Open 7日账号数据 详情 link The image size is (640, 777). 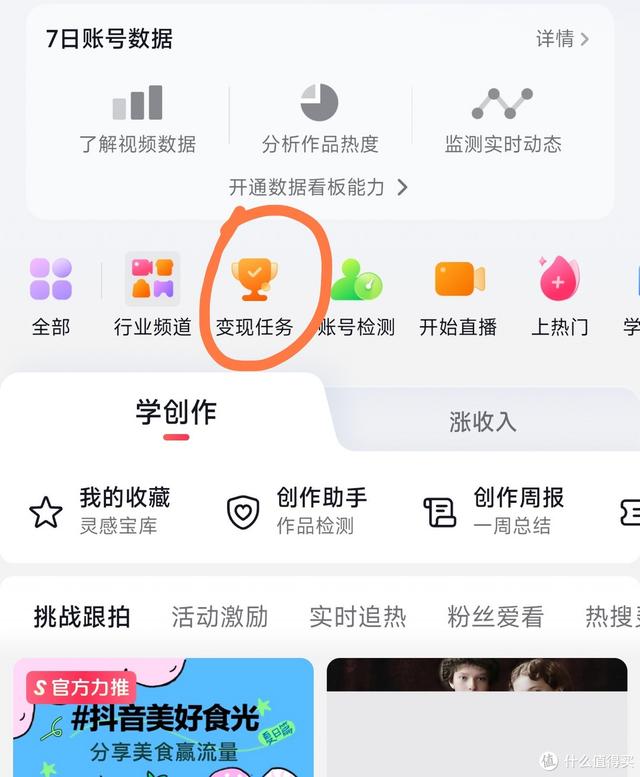click(563, 39)
